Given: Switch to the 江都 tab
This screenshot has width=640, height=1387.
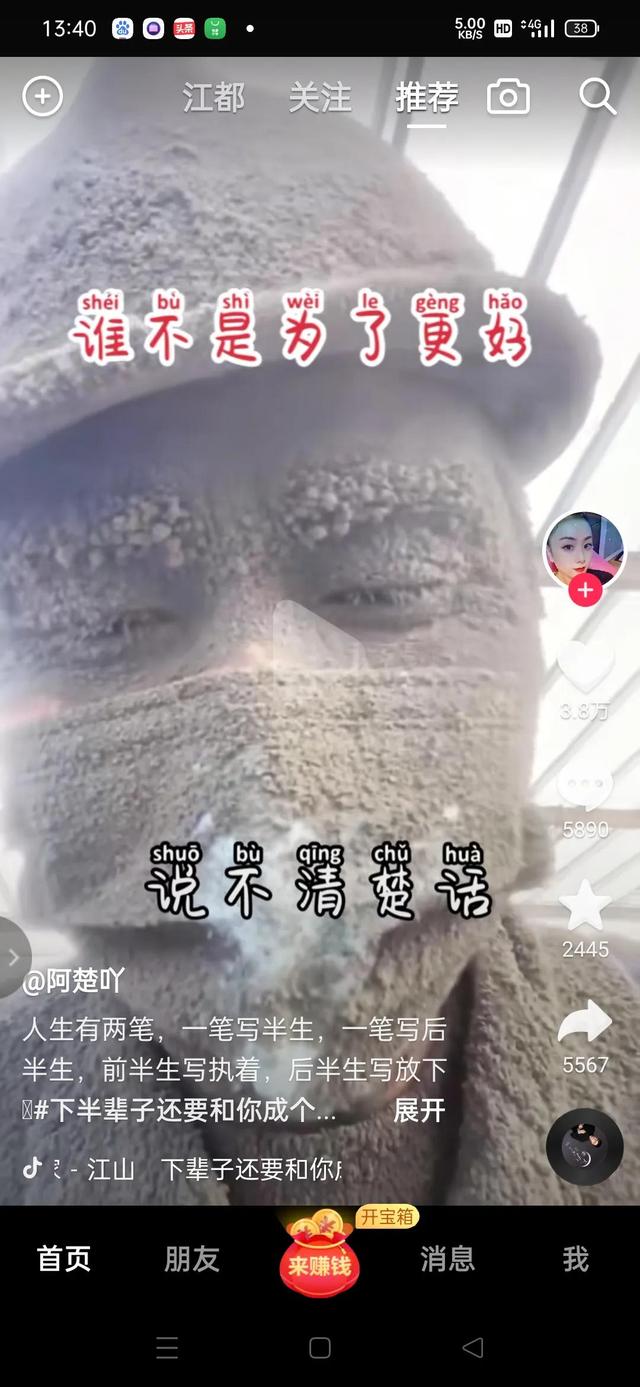Looking at the screenshot, I should pyautogui.click(x=213, y=97).
